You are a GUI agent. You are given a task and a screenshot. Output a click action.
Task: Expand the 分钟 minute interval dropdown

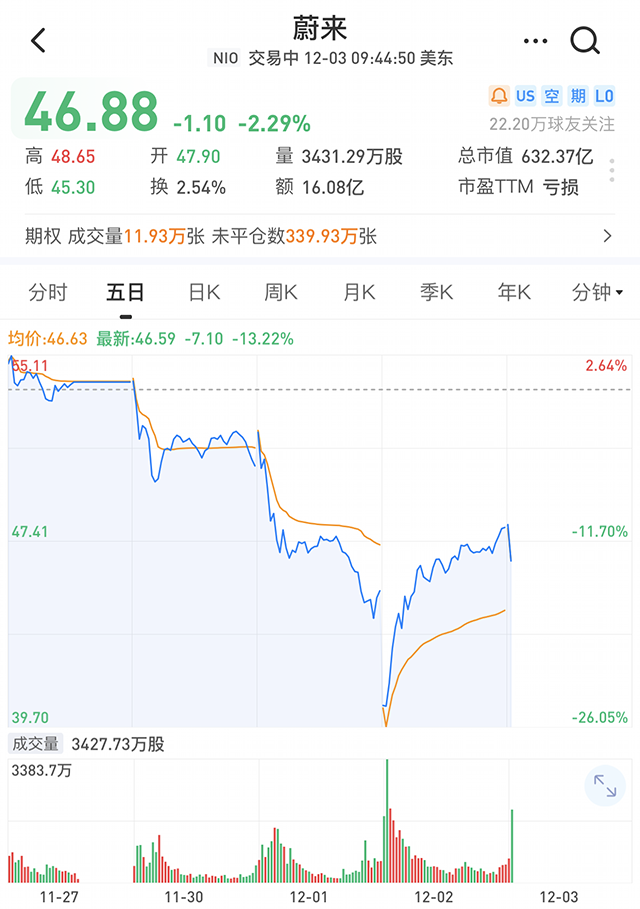click(x=597, y=292)
